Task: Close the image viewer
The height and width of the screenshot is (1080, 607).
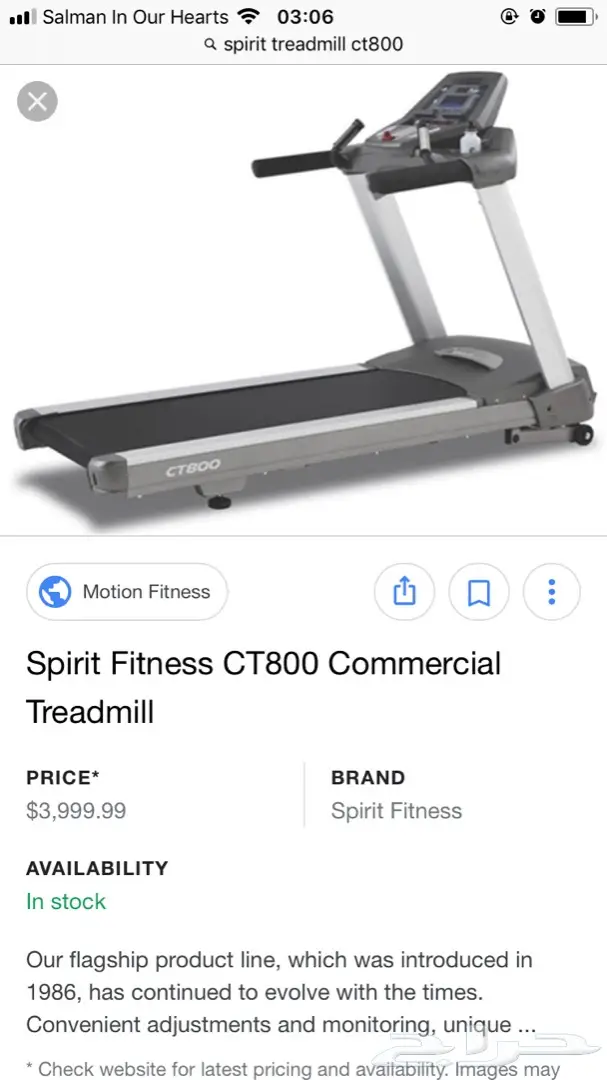Action: pos(38,101)
